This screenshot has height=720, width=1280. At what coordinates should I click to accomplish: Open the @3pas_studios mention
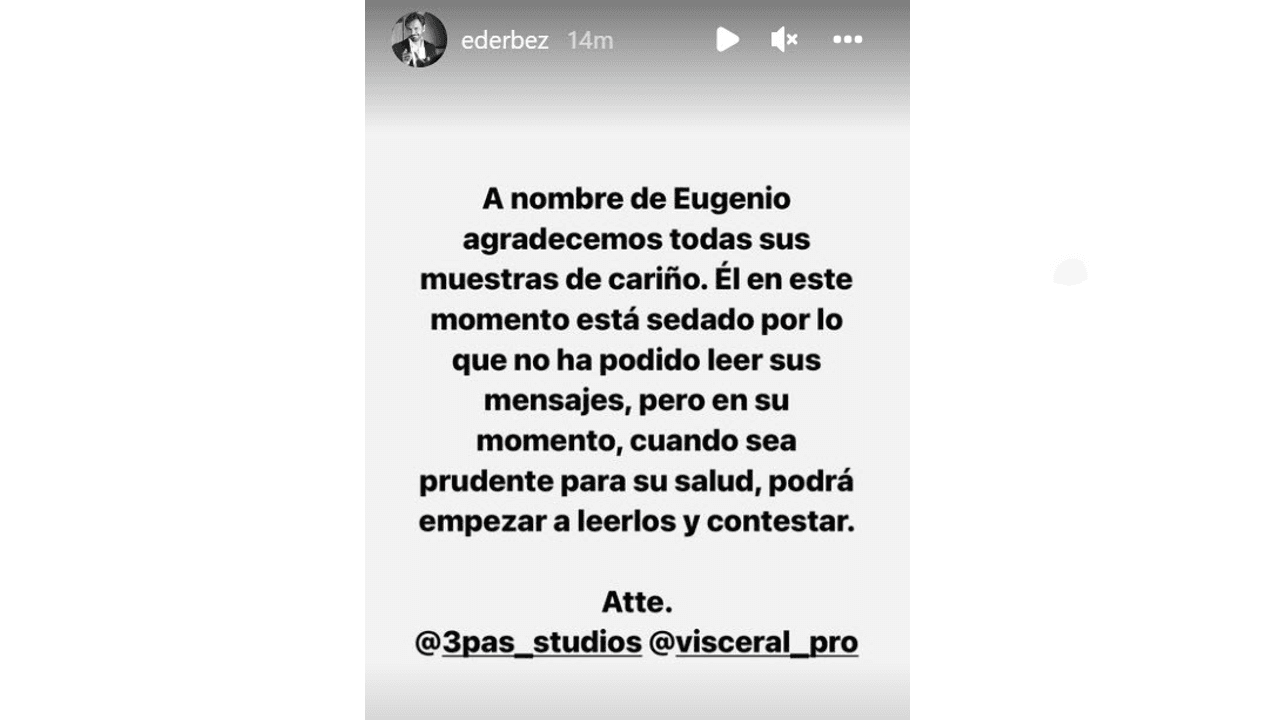528,642
